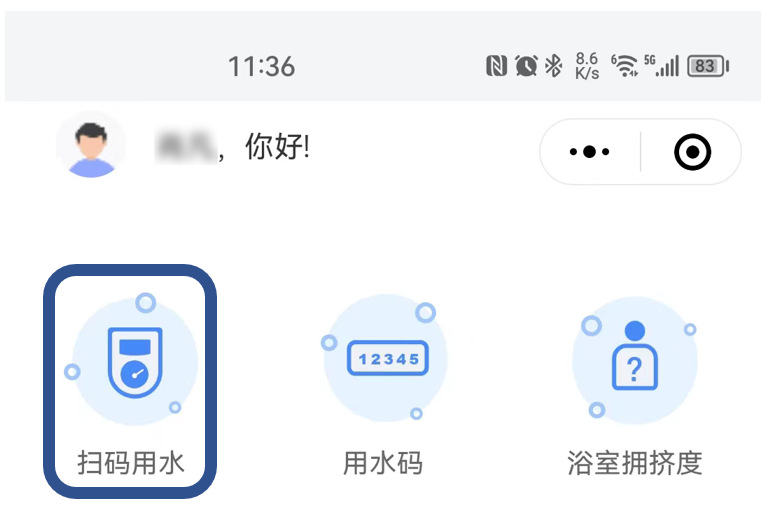
Task: Tap the user profile avatar
Action: coord(91,146)
